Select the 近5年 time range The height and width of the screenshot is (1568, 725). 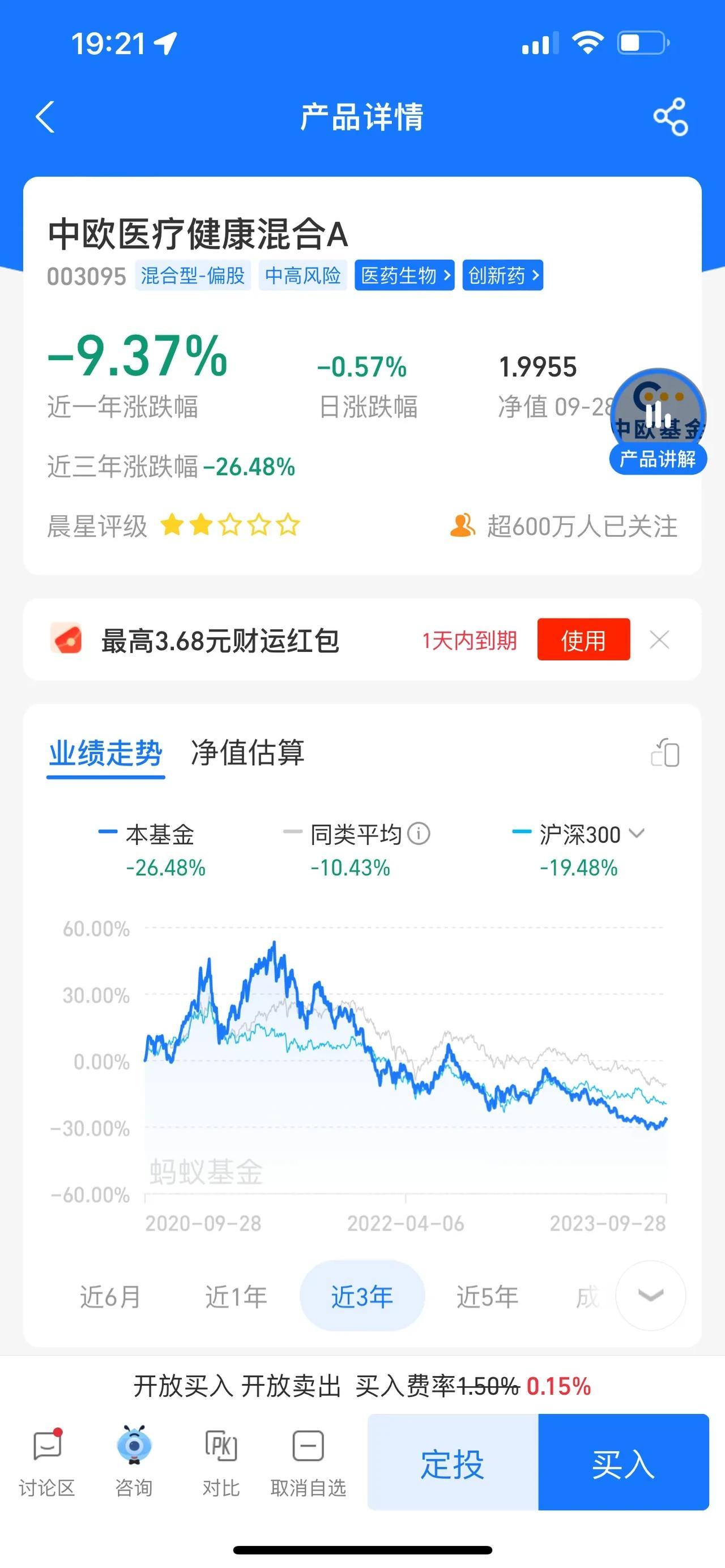pos(487,1296)
